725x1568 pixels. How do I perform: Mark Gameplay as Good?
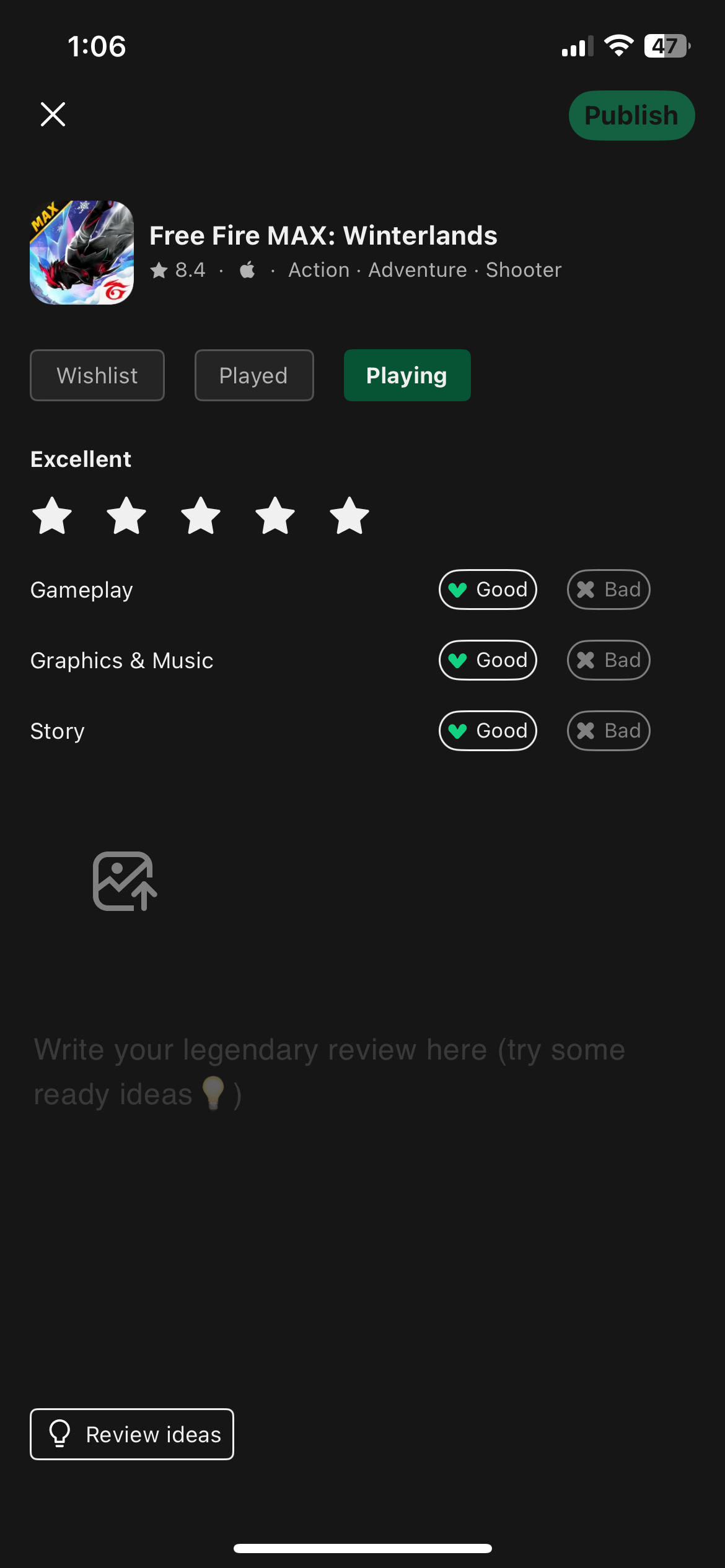488,590
